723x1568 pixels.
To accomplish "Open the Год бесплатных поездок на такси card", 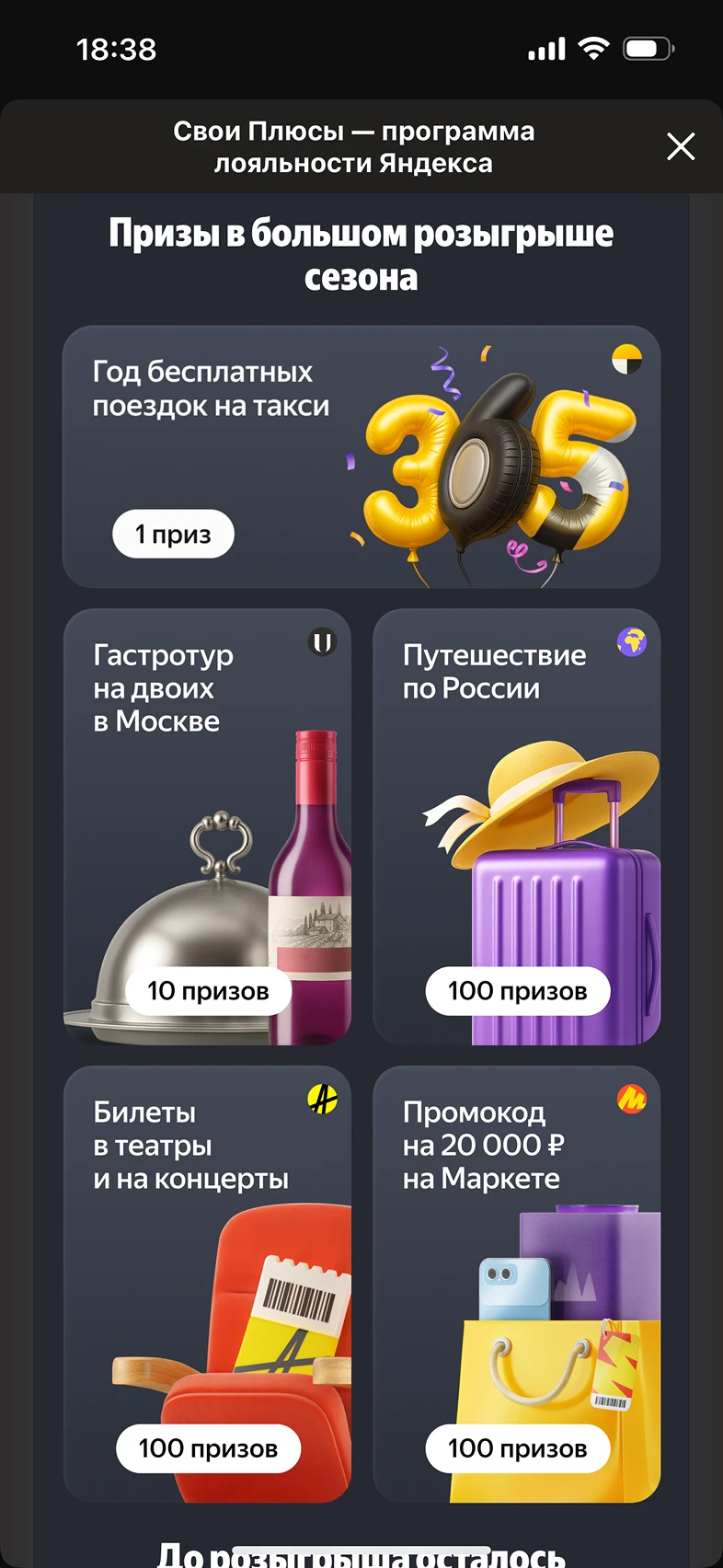I will pos(361,456).
